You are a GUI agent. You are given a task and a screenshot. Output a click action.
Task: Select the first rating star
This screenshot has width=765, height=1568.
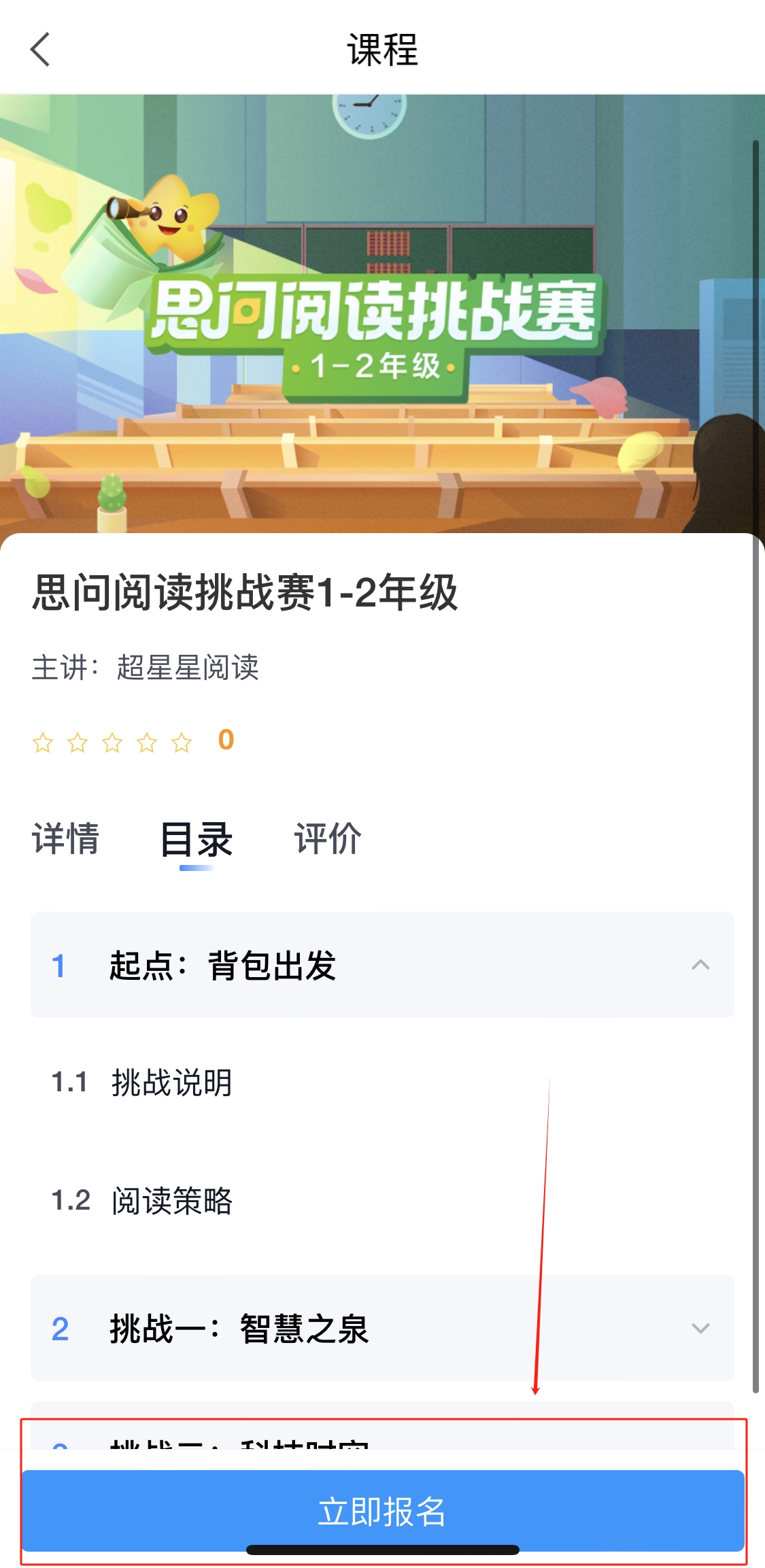point(43,743)
